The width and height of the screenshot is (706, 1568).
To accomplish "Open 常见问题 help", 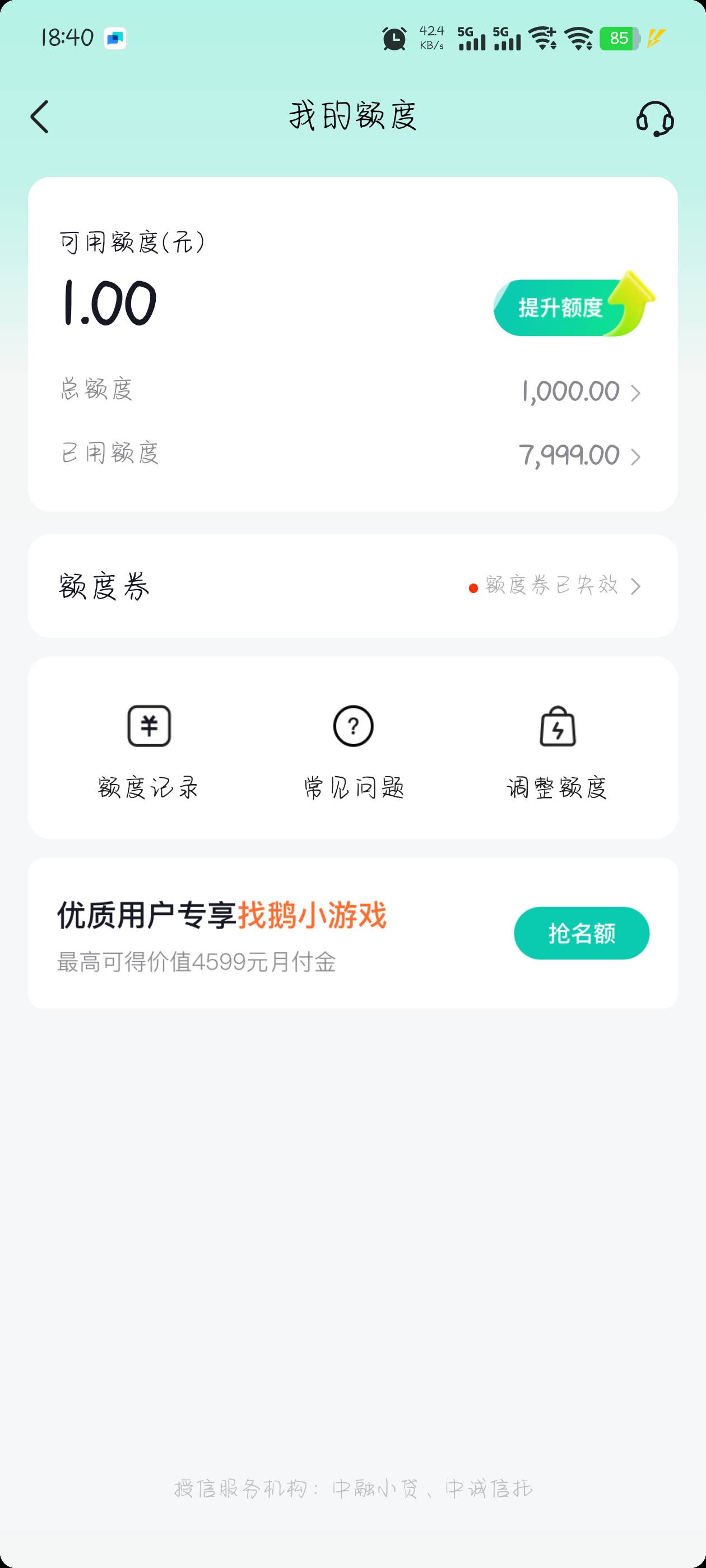I will (x=354, y=752).
